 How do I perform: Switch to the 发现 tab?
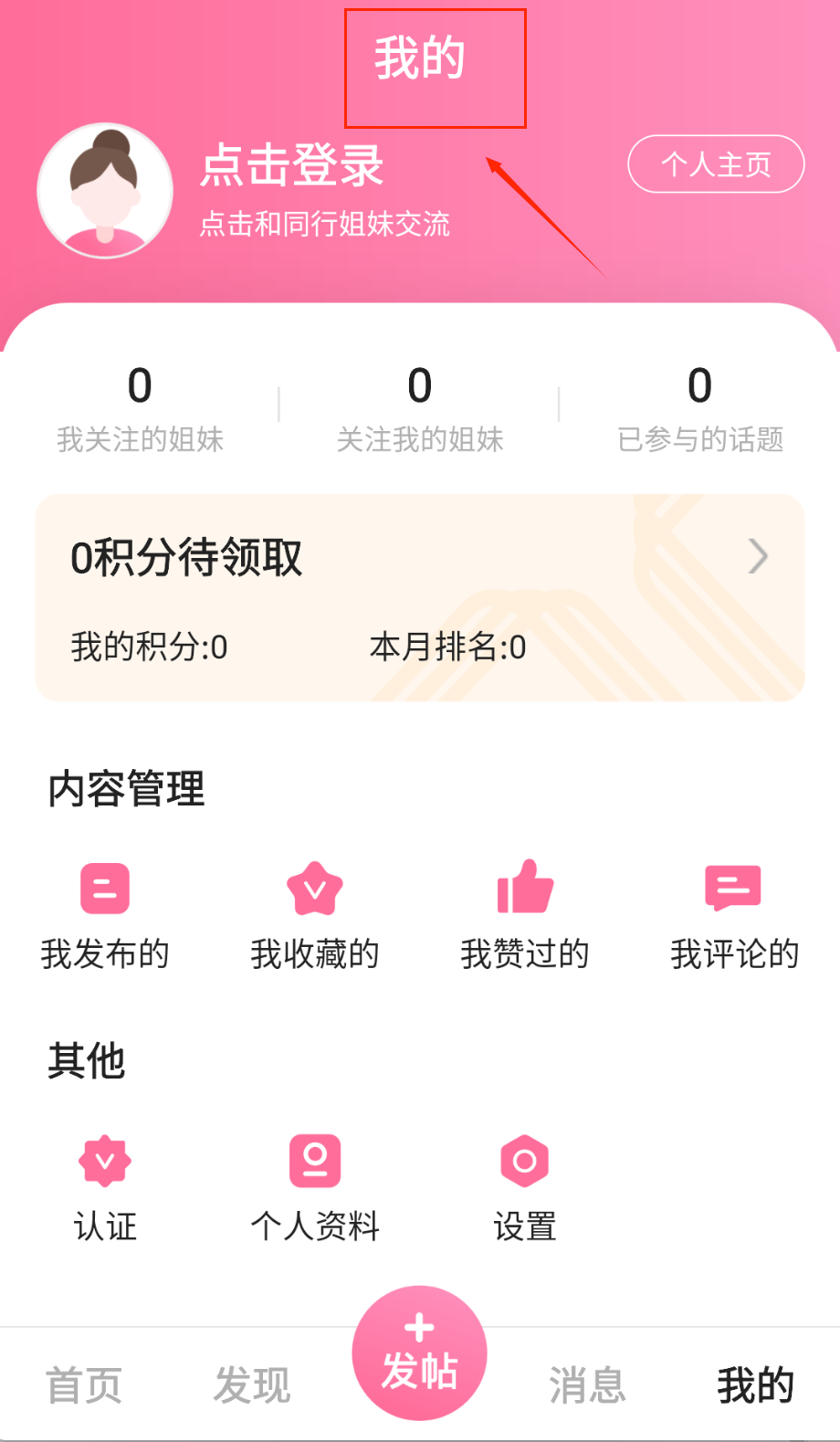point(252,1384)
